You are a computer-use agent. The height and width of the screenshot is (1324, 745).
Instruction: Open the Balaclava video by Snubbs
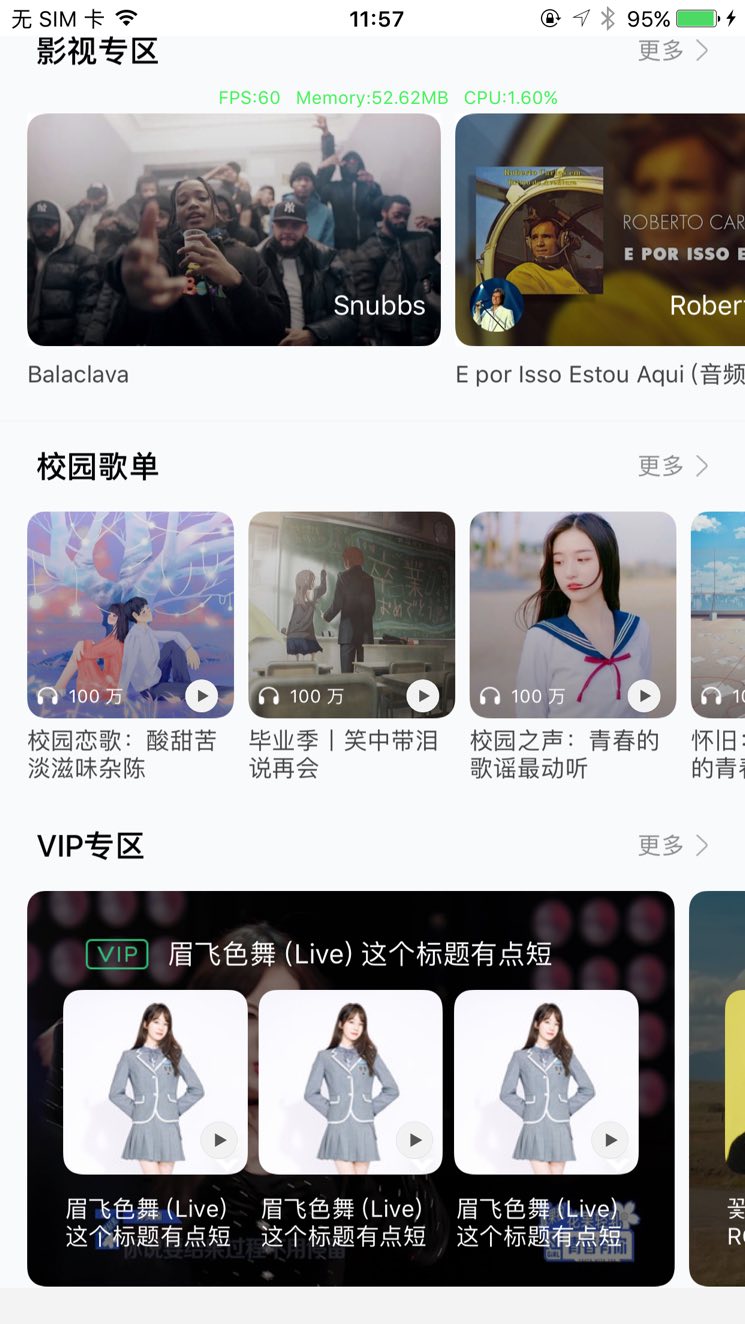(x=233, y=230)
